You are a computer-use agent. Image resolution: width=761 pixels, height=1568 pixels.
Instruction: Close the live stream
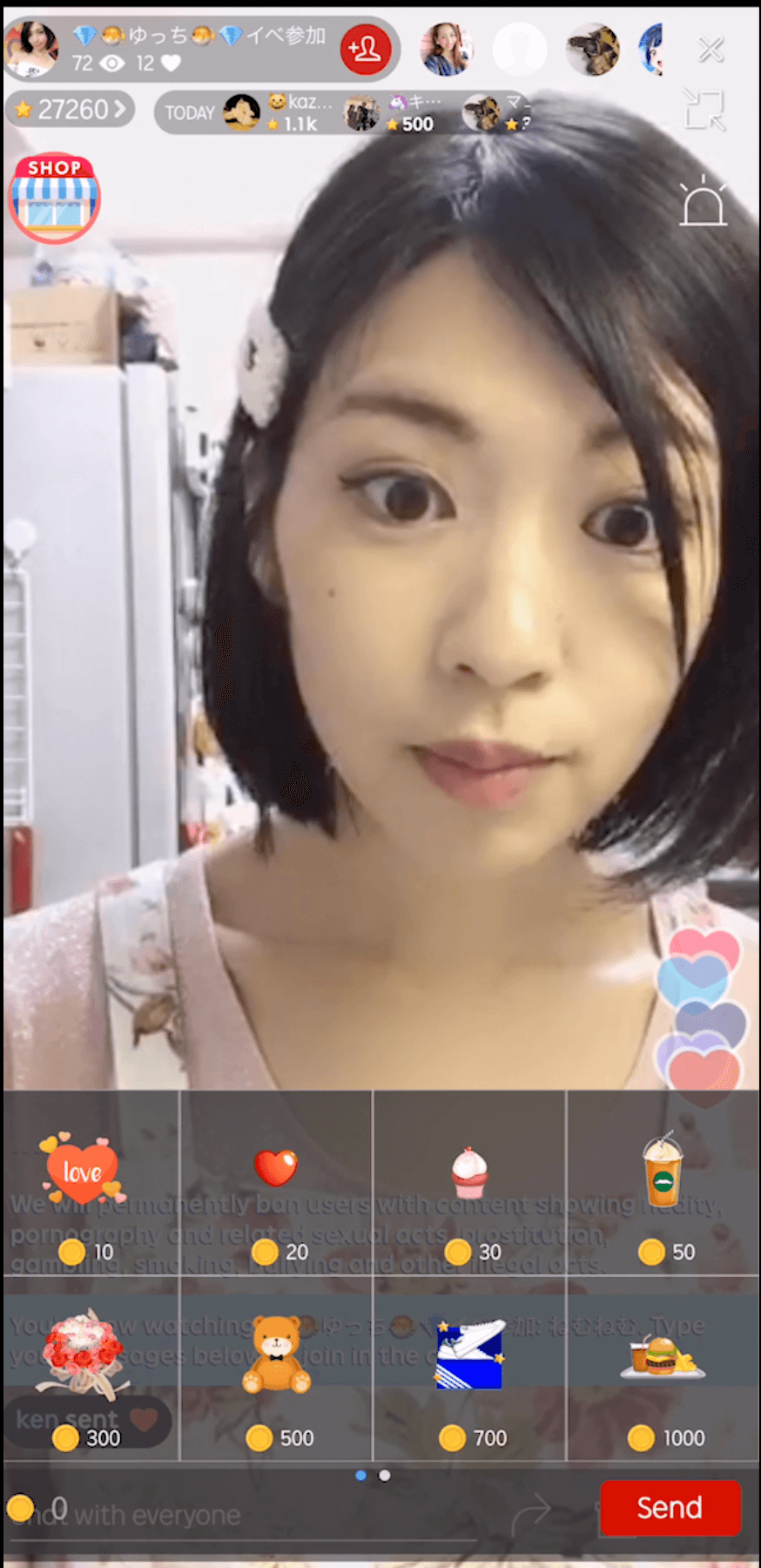coord(711,50)
